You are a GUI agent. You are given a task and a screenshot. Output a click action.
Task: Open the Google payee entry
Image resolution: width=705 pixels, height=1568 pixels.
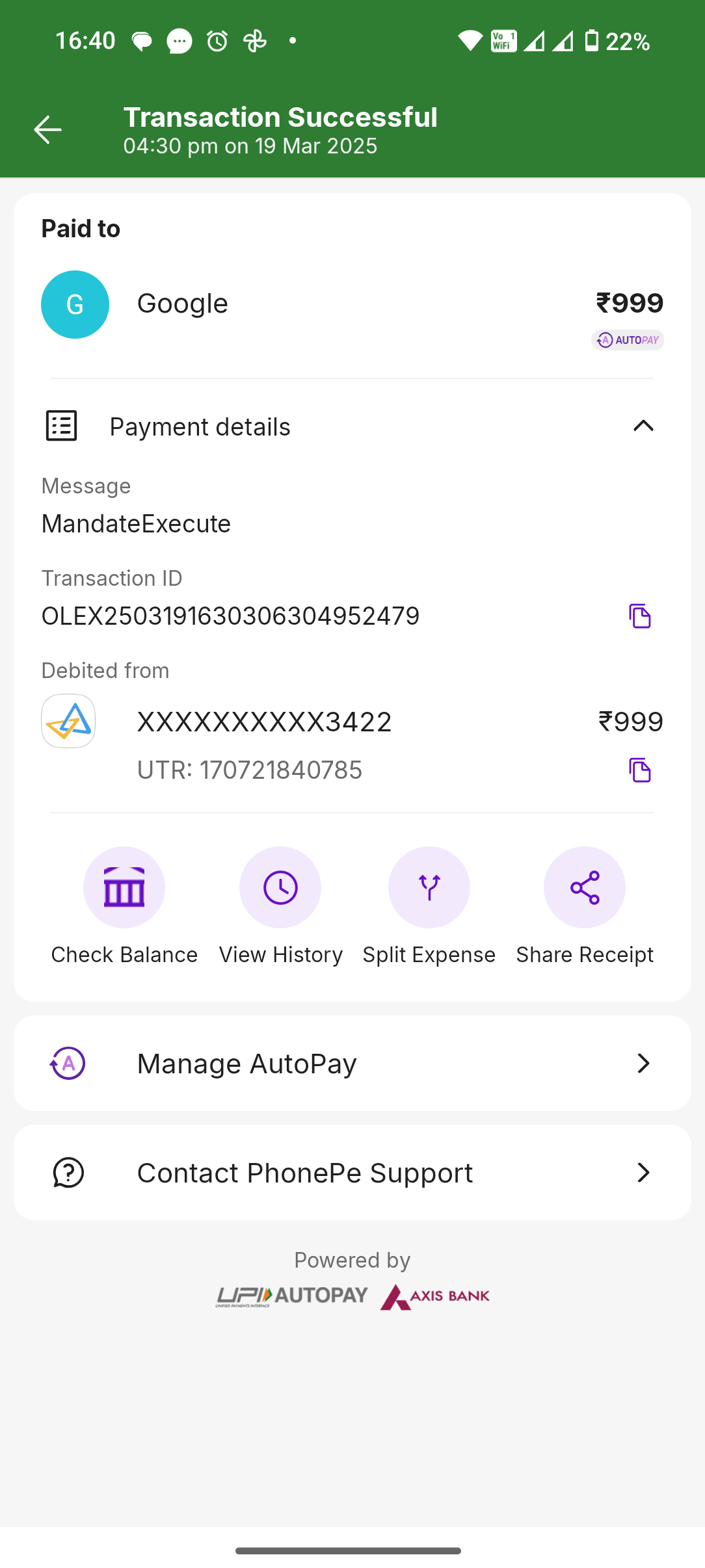(x=352, y=305)
